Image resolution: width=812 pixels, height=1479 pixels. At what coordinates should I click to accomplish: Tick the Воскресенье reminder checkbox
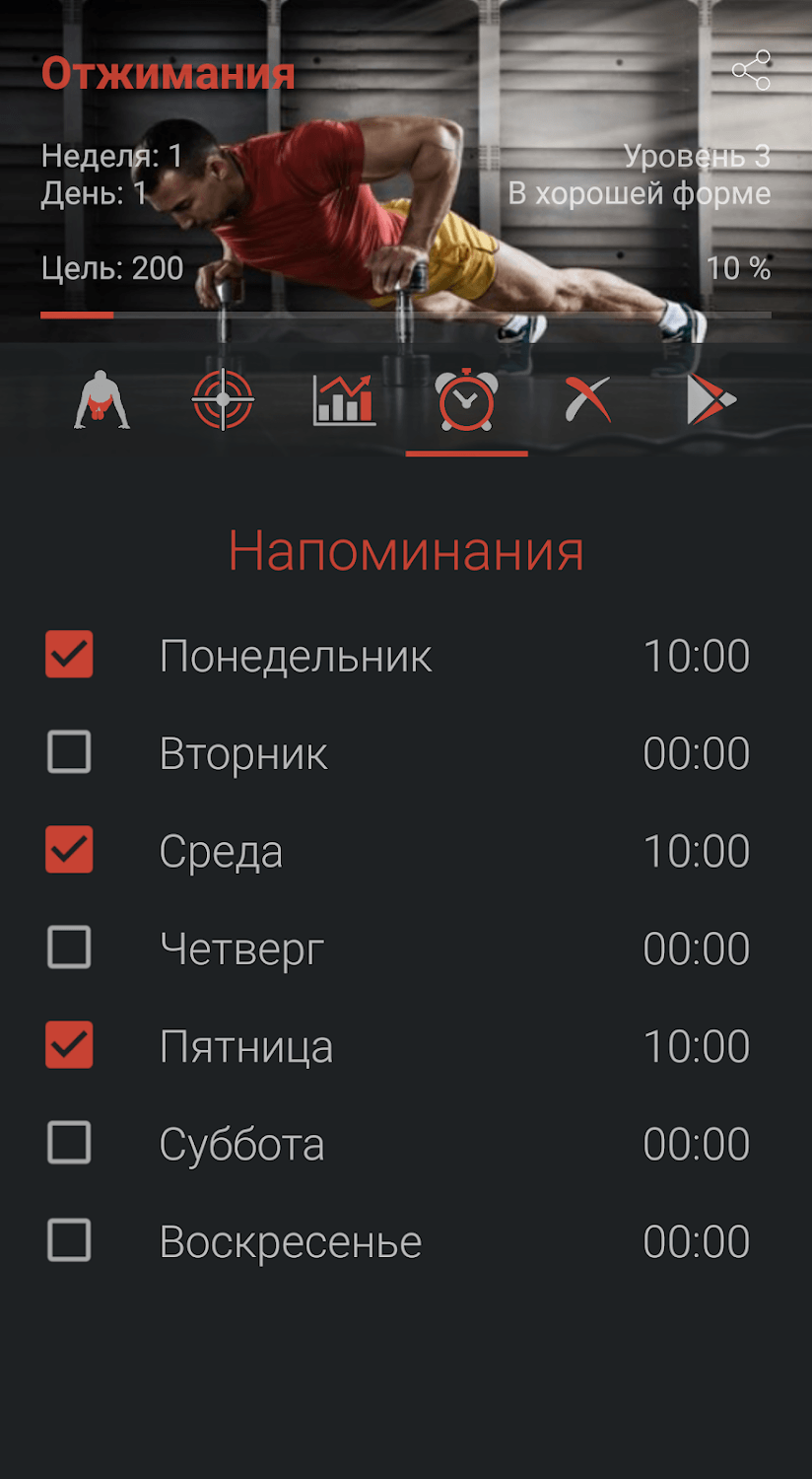69,1240
